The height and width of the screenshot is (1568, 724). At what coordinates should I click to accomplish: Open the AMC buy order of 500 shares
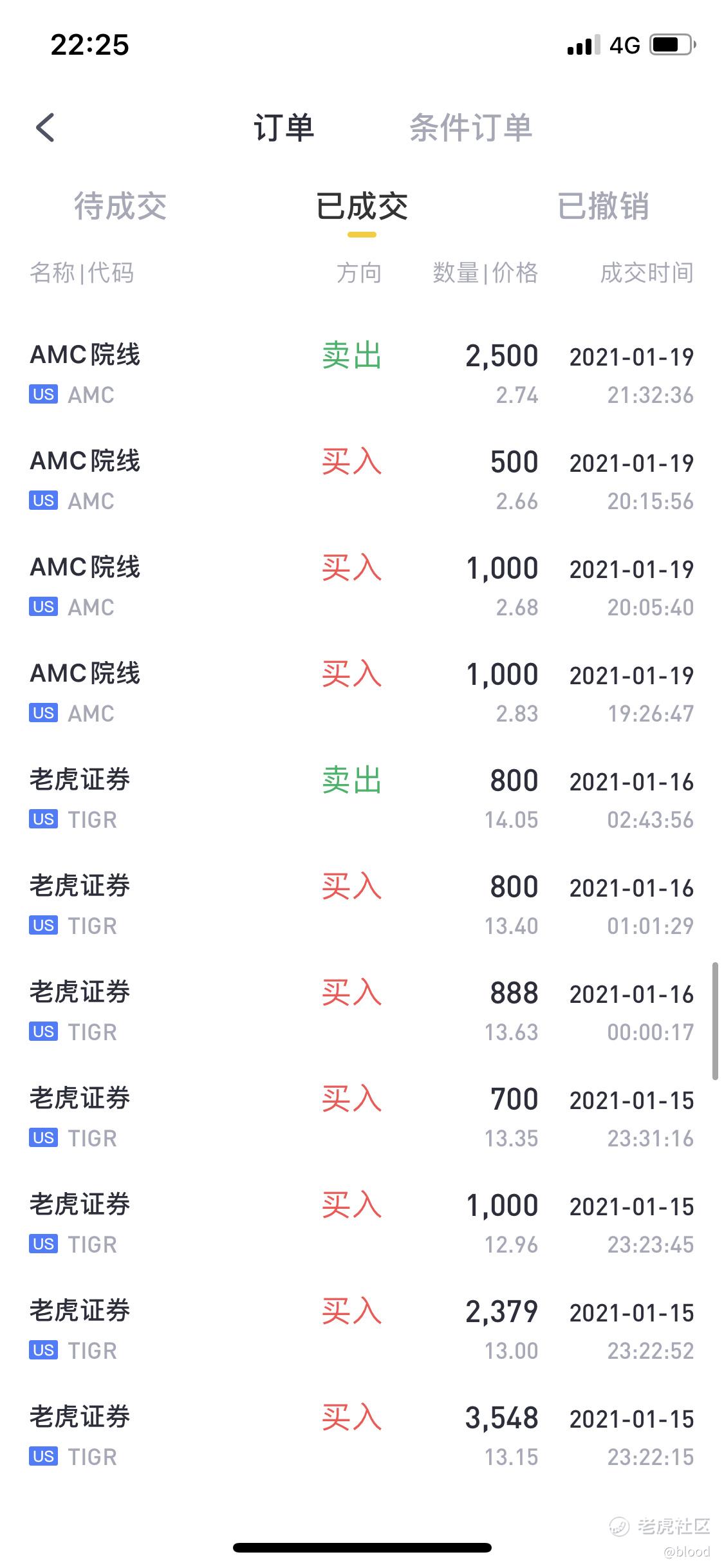point(362,481)
